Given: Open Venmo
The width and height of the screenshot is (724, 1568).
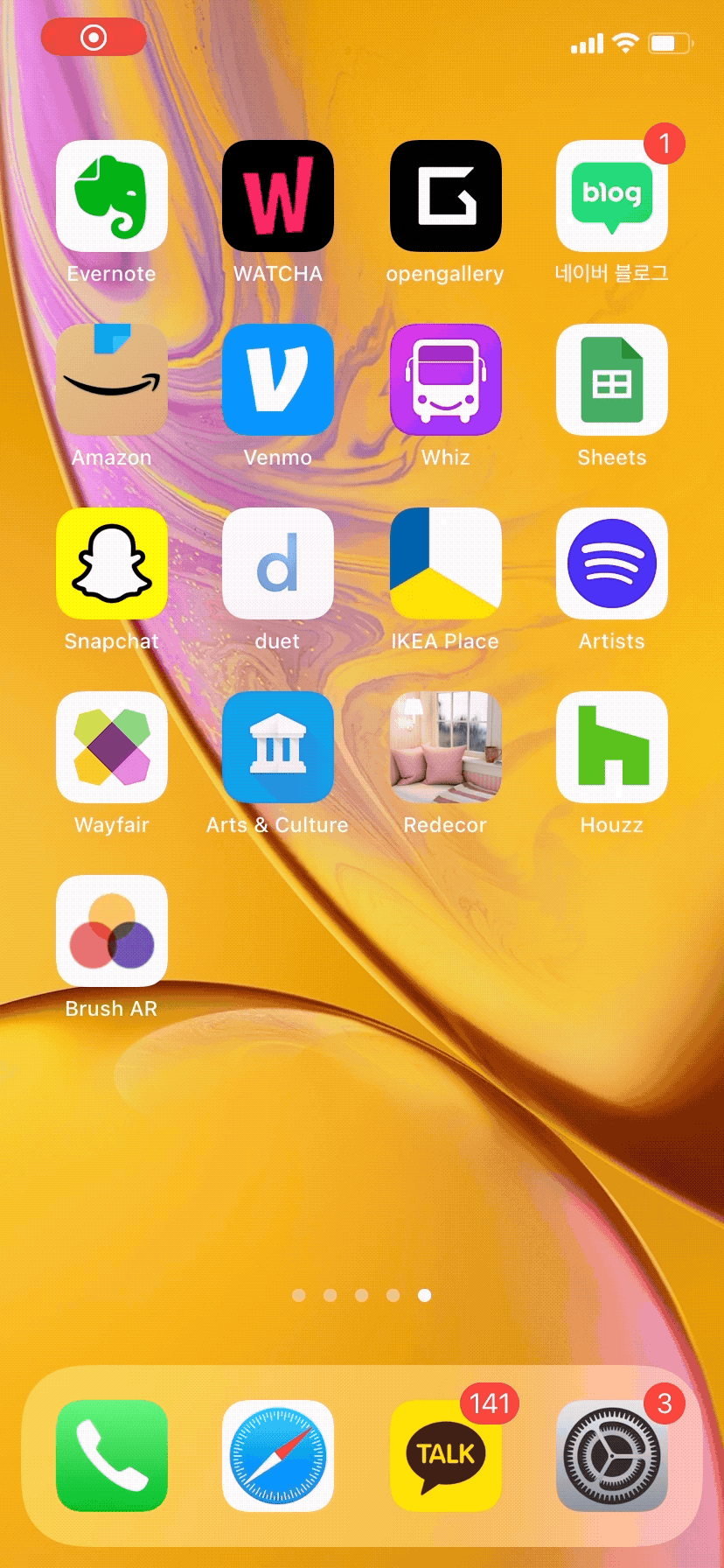Looking at the screenshot, I should [278, 380].
